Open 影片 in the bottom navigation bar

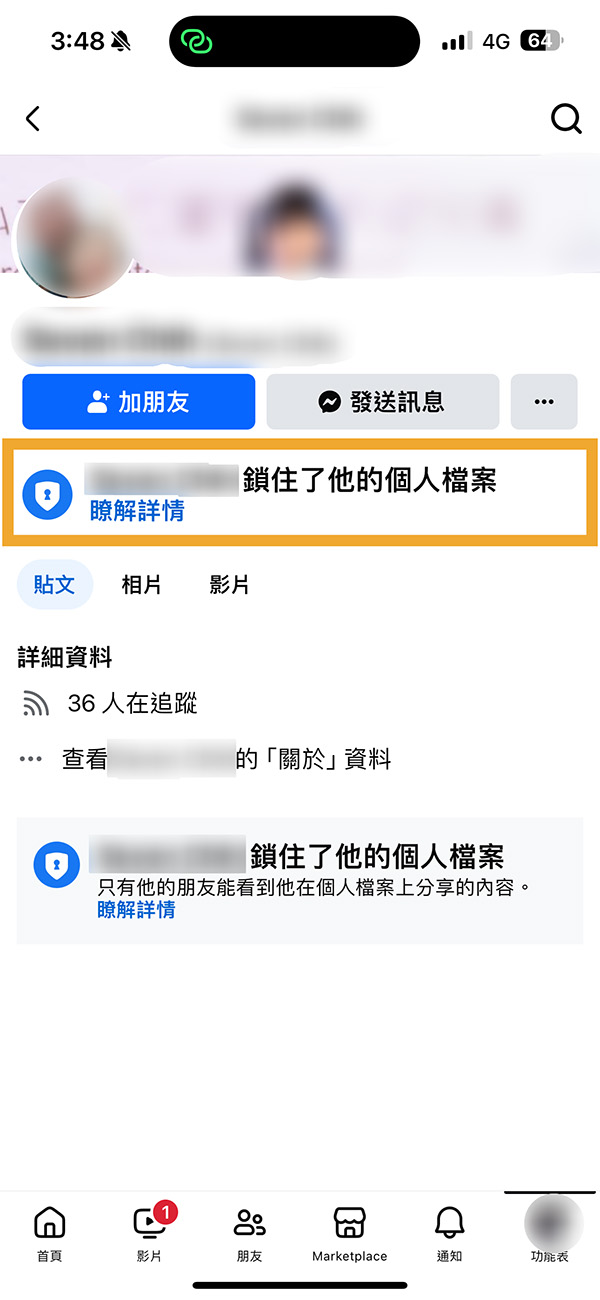pyautogui.click(x=149, y=1232)
